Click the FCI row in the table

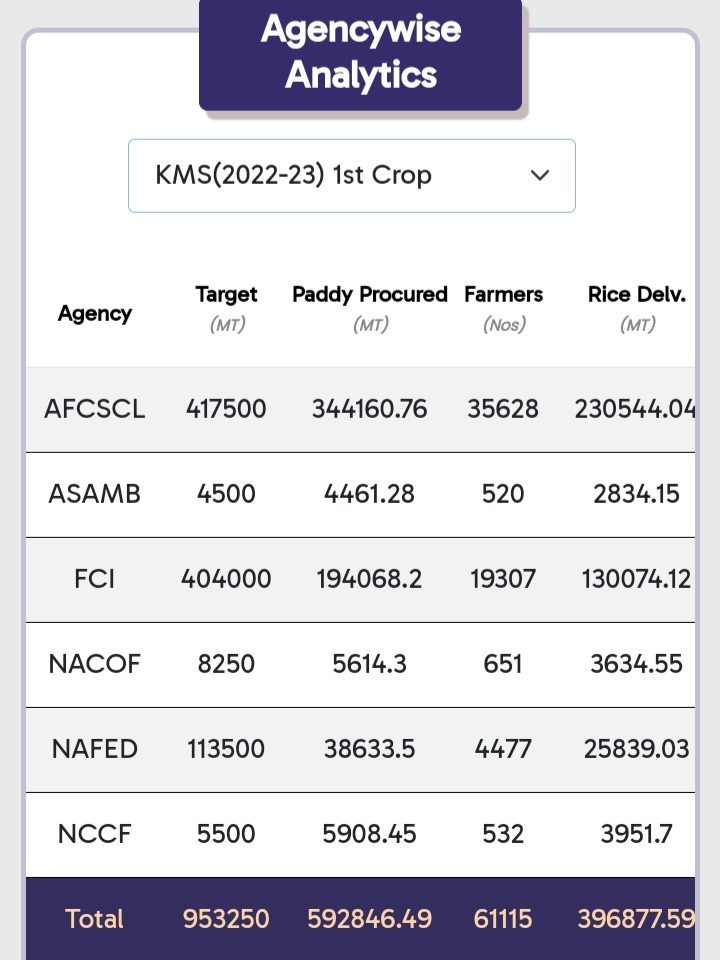pyautogui.click(x=94, y=579)
